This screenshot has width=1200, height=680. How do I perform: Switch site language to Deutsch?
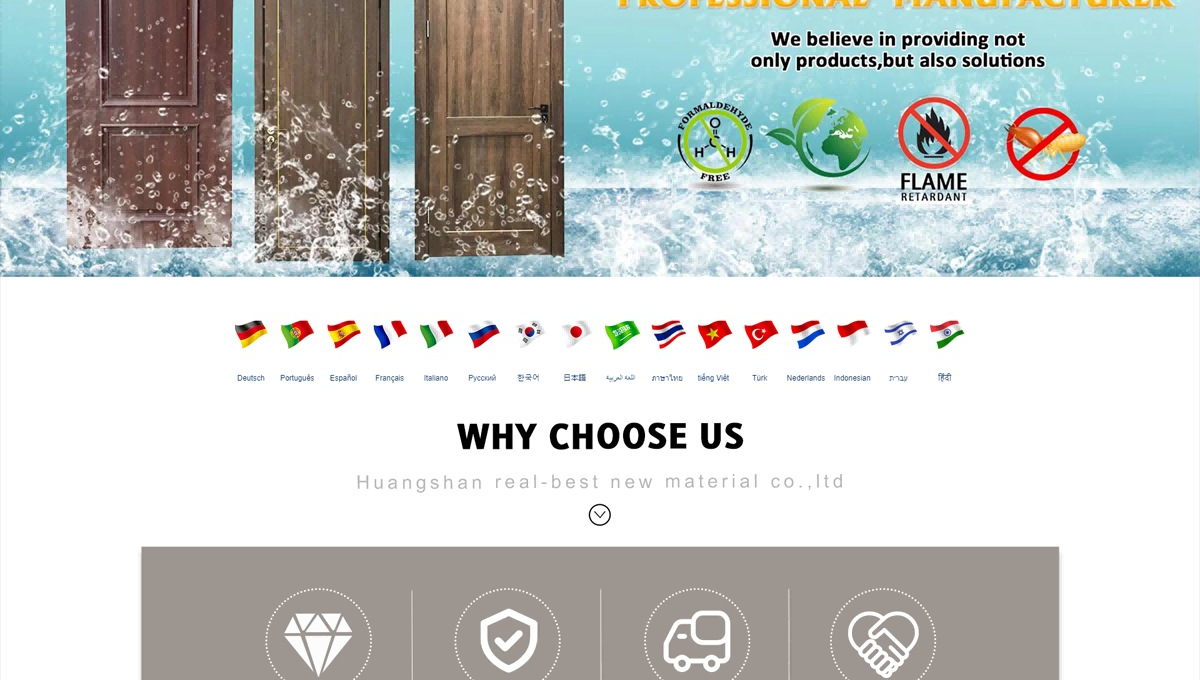click(x=251, y=334)
